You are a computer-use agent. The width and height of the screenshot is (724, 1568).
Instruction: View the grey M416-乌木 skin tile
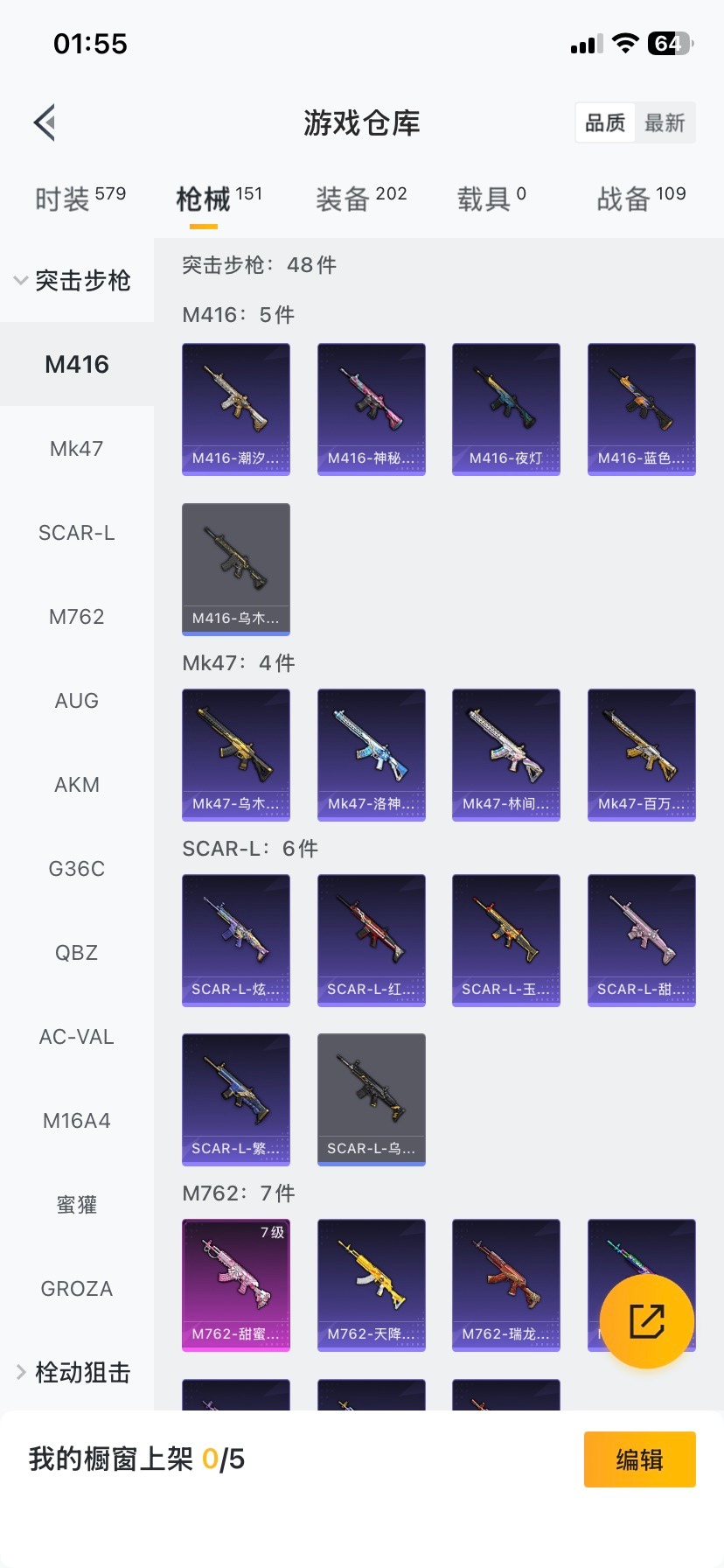(x=236, y=569)
